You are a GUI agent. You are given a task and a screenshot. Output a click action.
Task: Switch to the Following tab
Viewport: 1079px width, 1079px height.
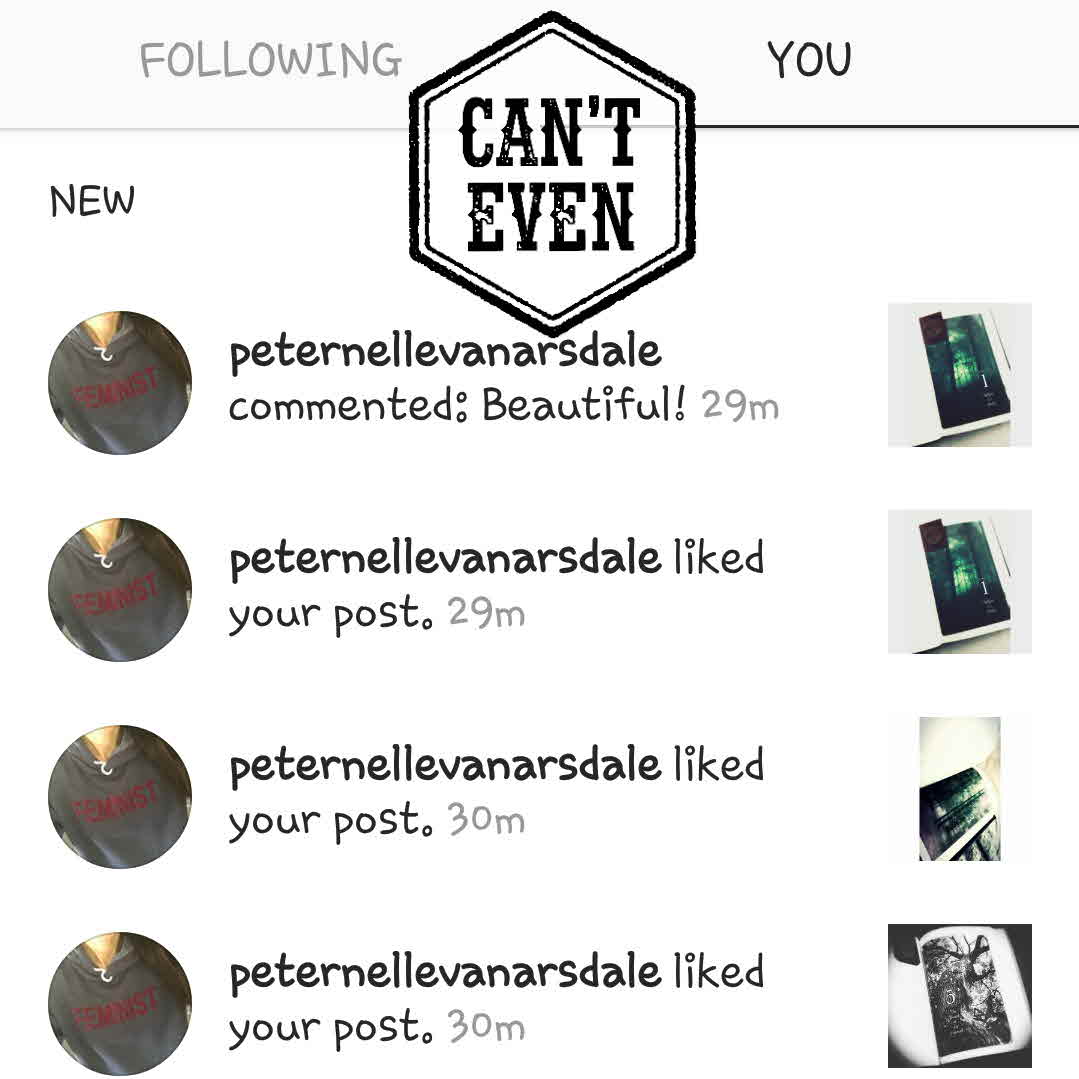(270, 61)
